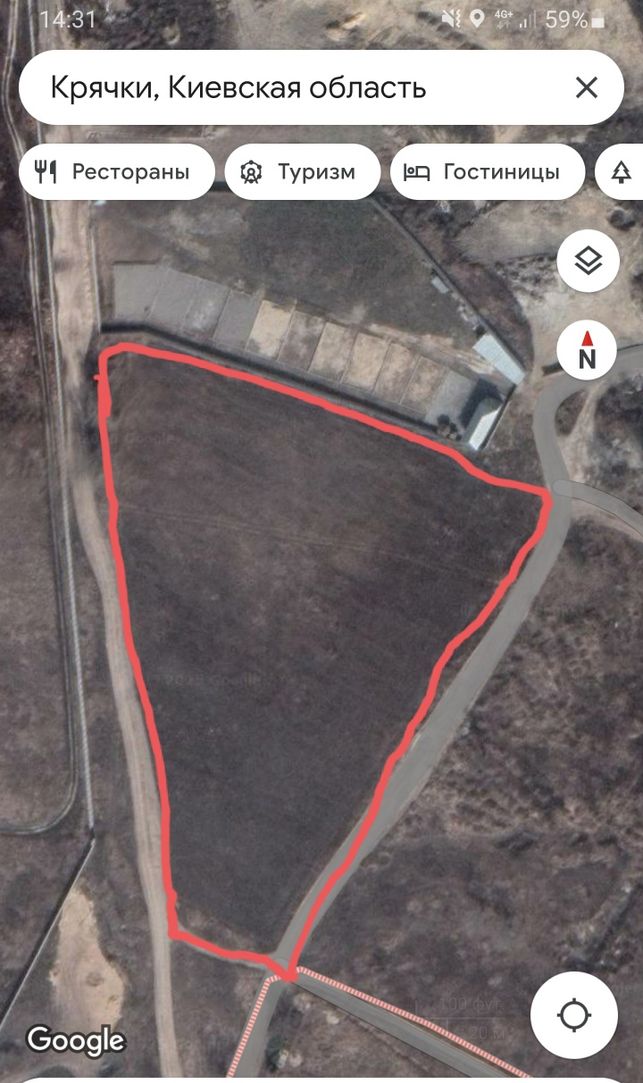Center the map on my location
This screenshot has width=643, height=1083.
coord(573,1015)
